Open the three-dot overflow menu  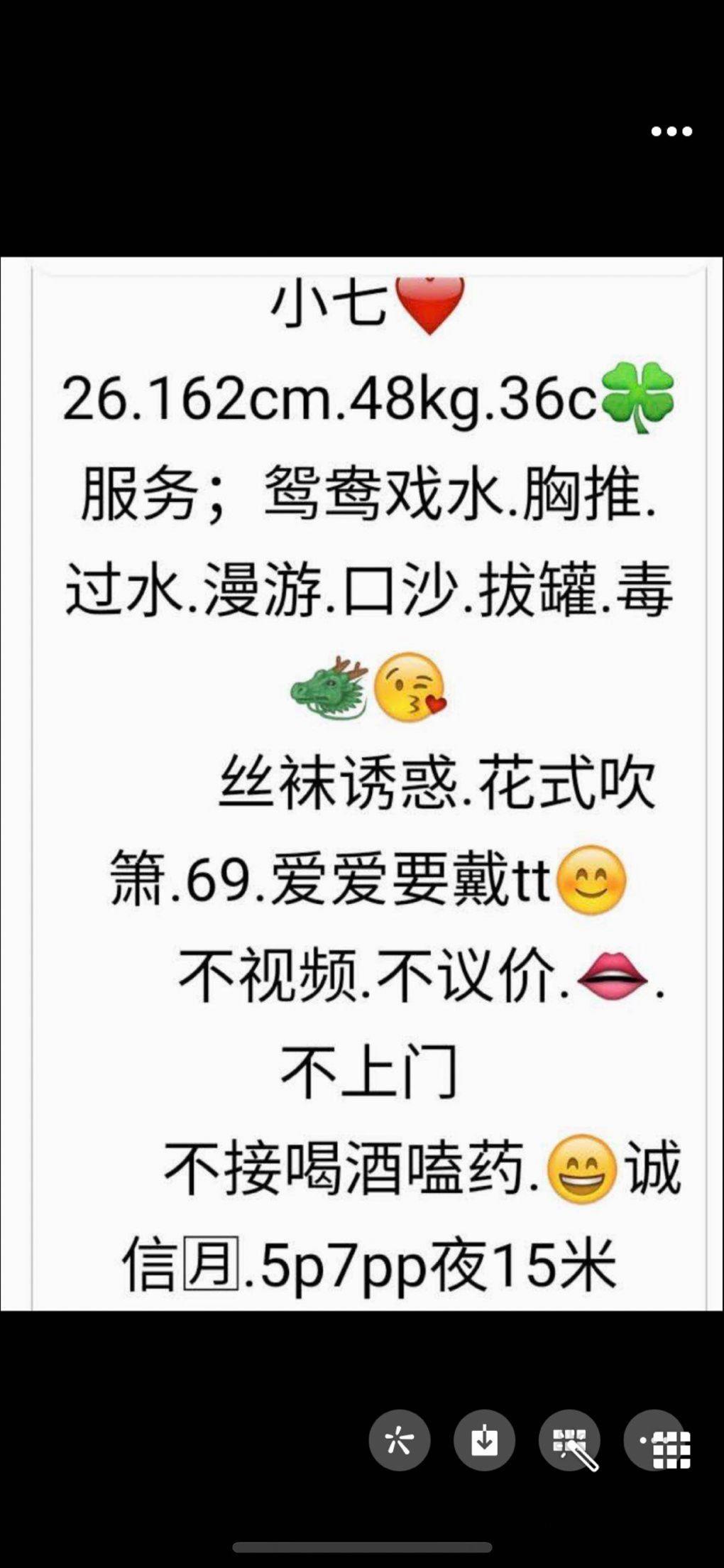click(670, 131)
